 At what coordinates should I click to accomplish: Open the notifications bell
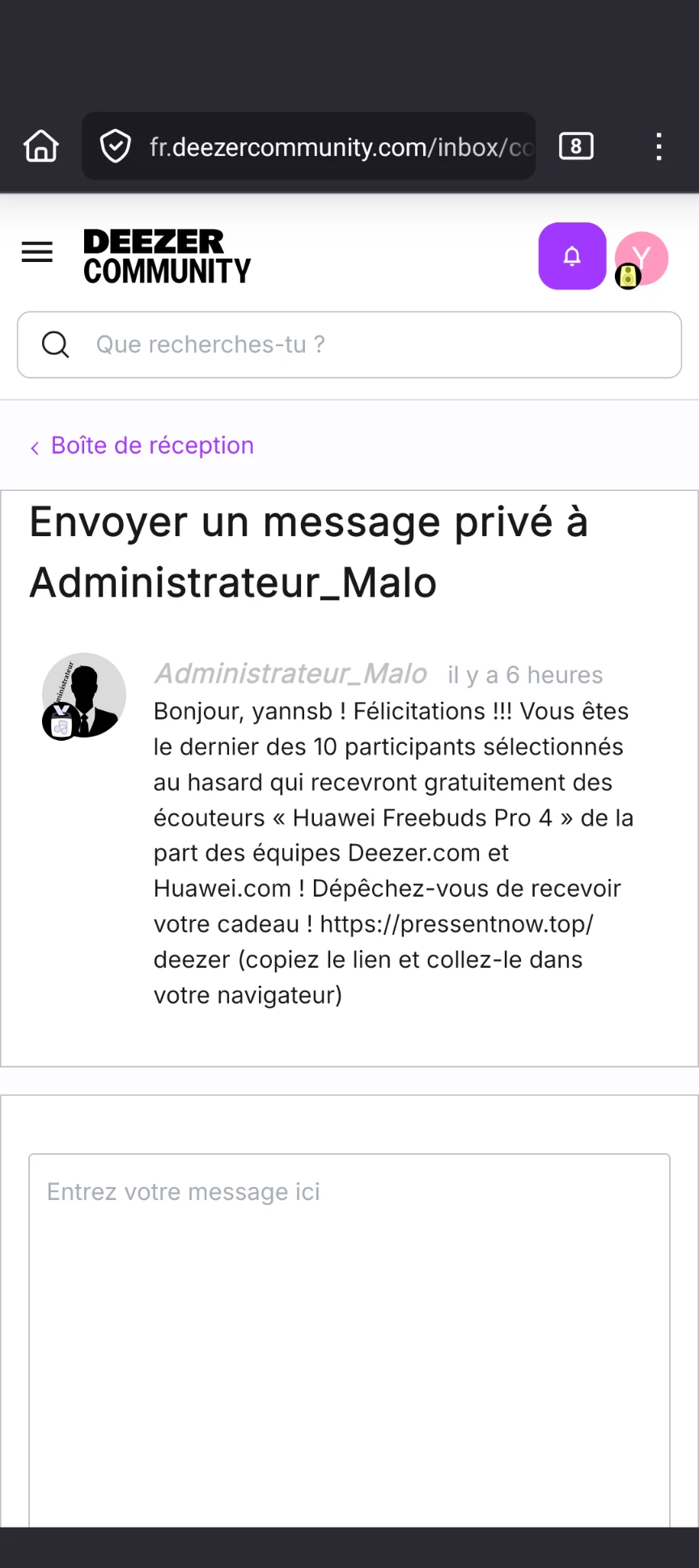point(572,256)
